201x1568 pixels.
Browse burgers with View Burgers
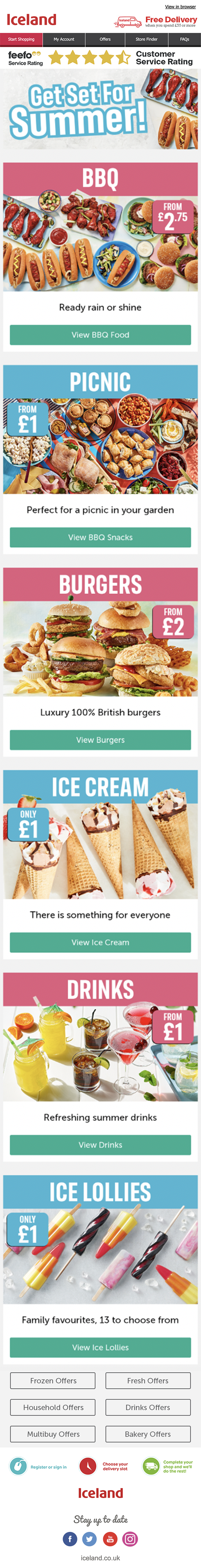click(100, 740)
